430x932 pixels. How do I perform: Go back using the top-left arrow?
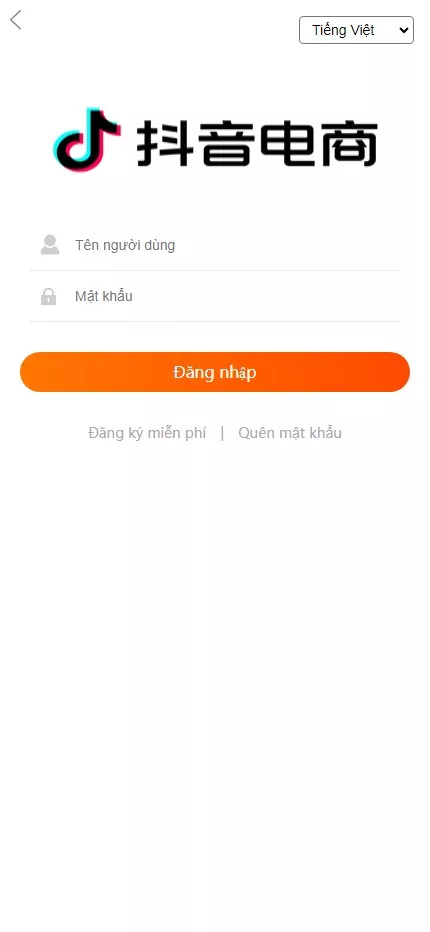(16, 20)
